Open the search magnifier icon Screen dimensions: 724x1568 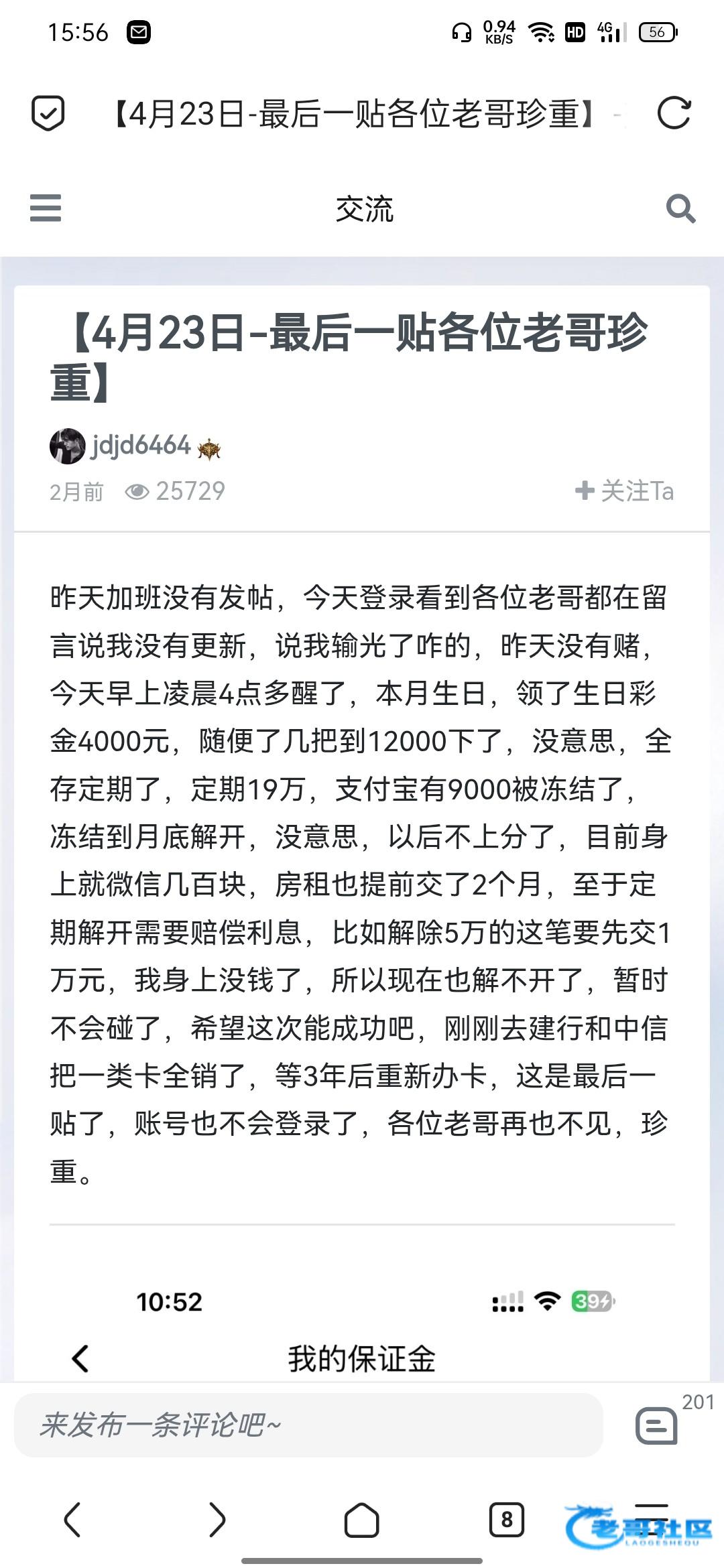[x=680, y=209]
